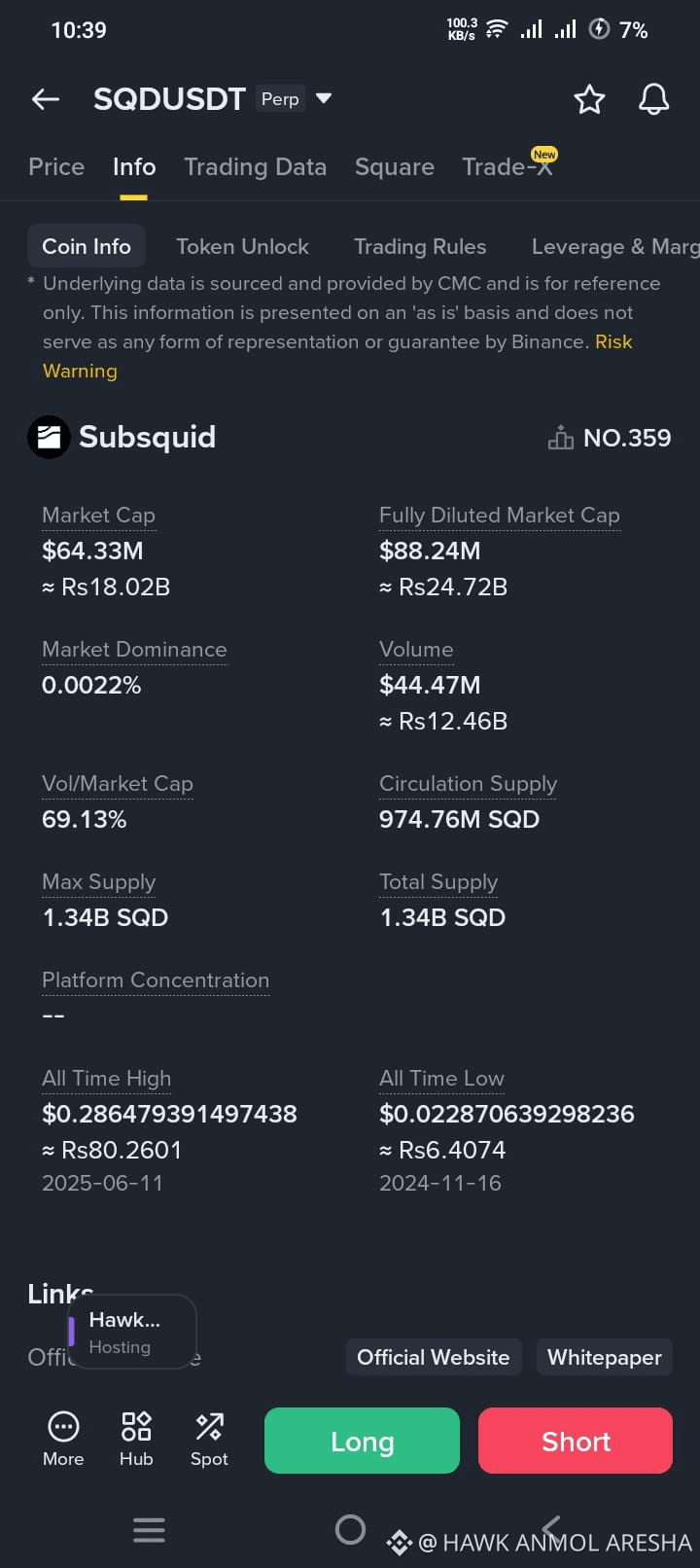Toggle SQDUSDT as a favorite with the star
This screenshot has width=700, height=1568.
[590, 98]
